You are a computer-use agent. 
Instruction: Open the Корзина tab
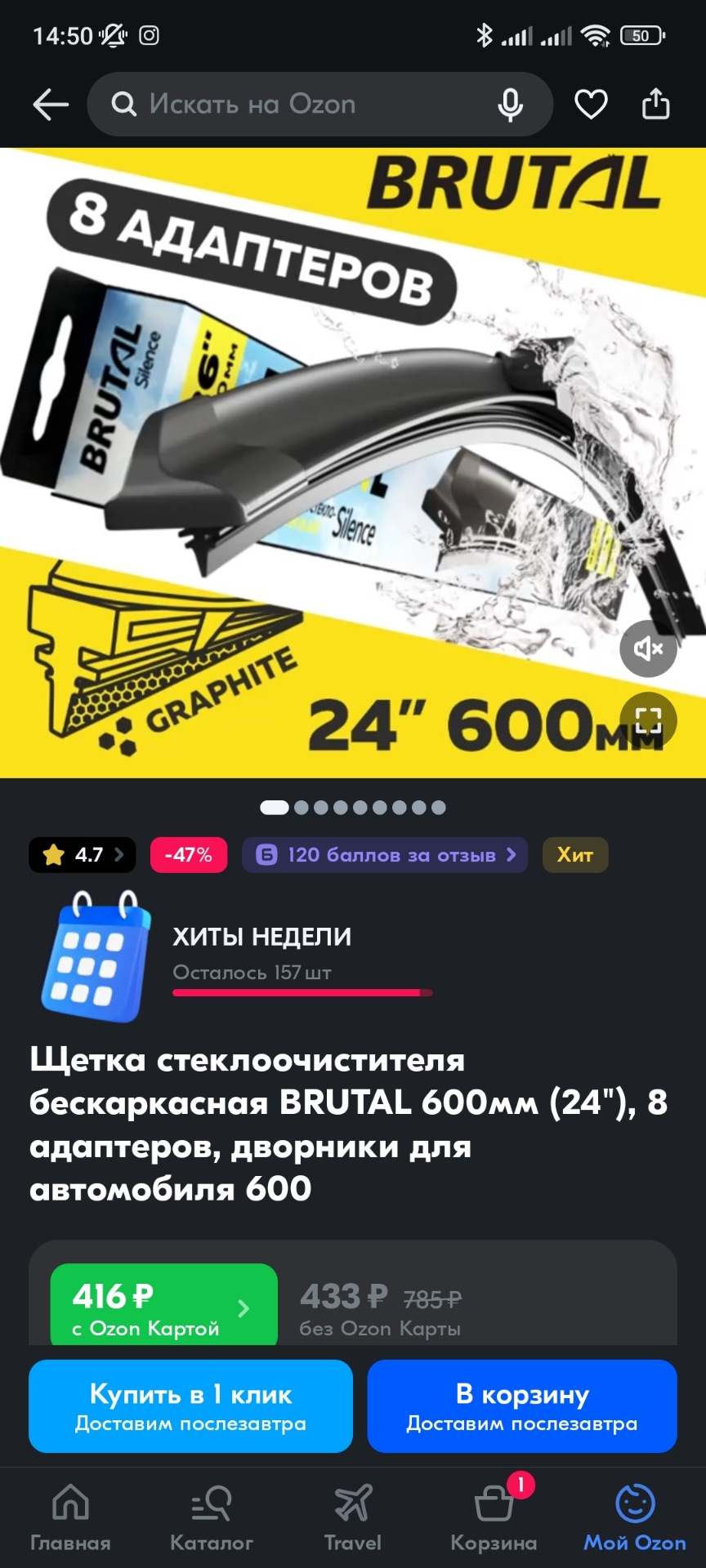[x=494, y=1517]
